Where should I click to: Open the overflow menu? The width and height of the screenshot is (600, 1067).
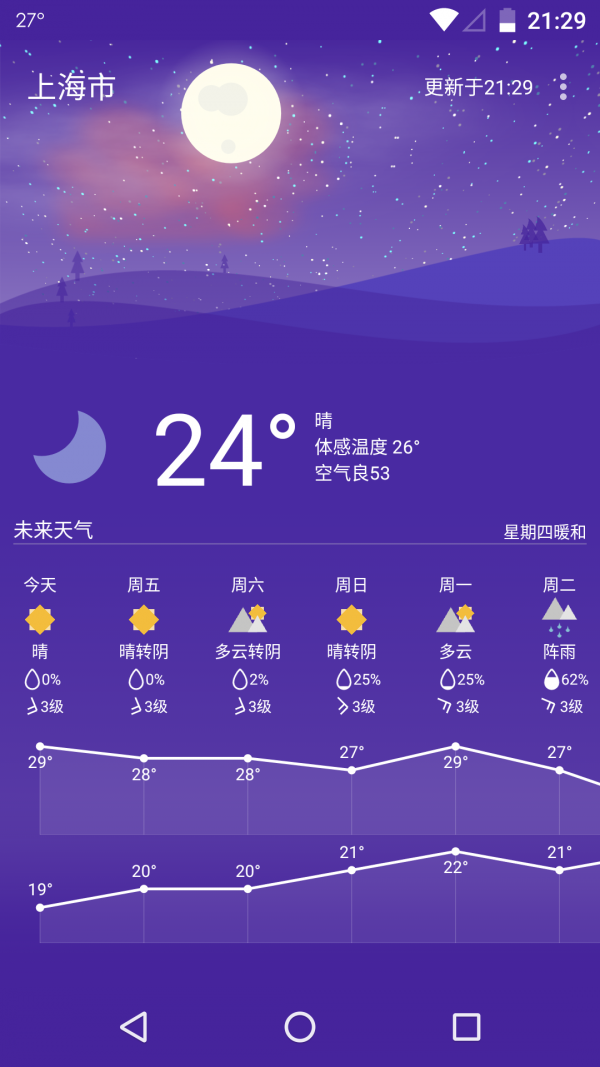563,87
